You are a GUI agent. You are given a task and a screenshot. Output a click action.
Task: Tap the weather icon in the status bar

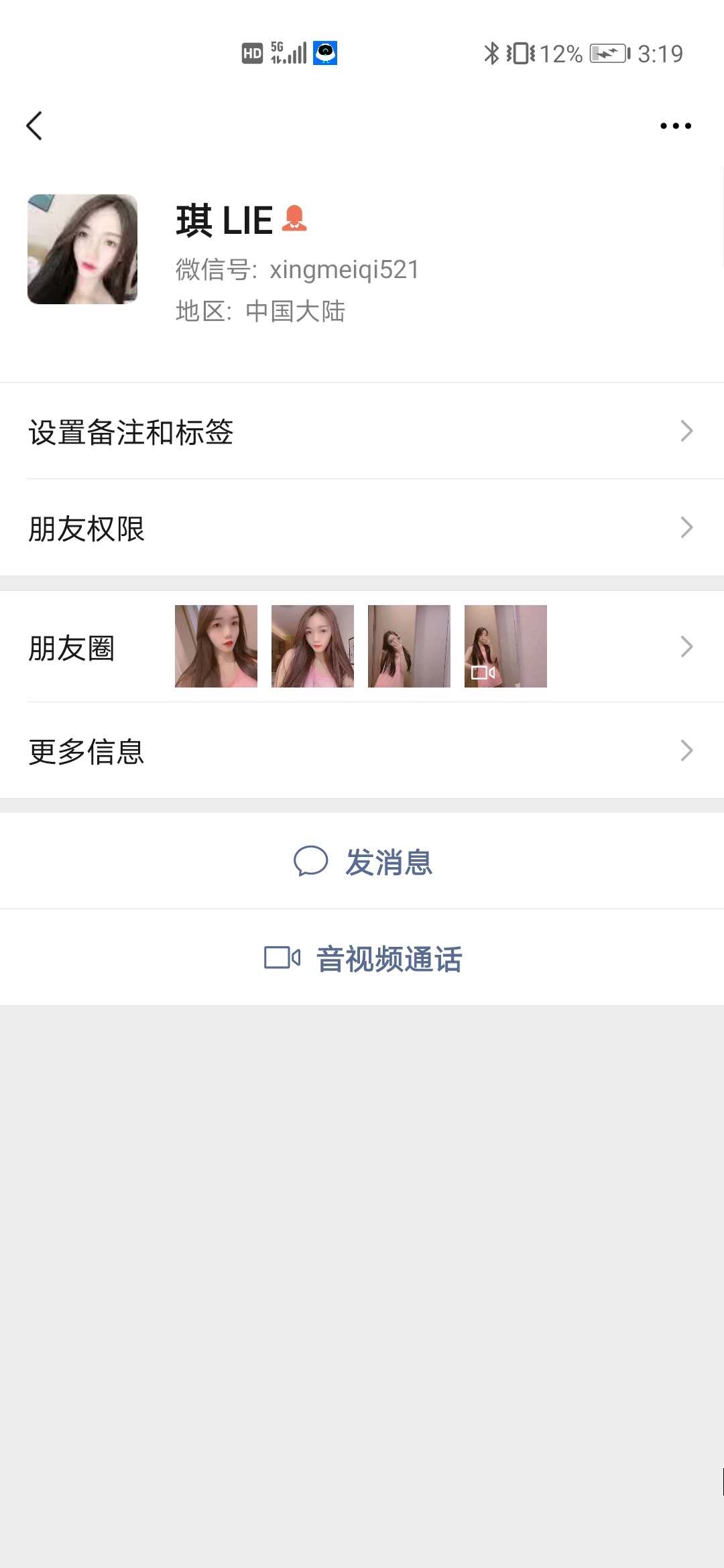pos(325,54)
